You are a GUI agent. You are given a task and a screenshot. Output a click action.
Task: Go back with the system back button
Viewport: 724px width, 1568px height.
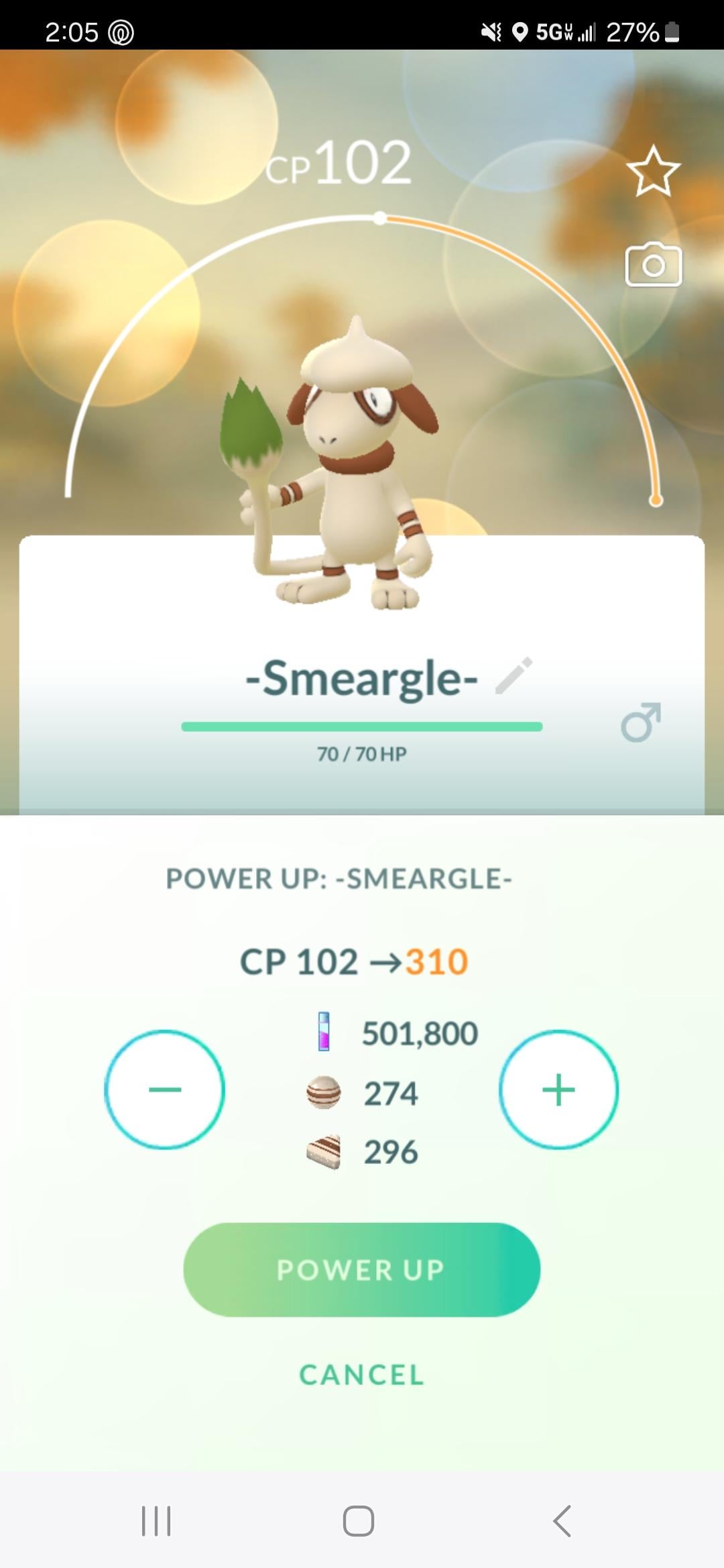point(562,1520)
